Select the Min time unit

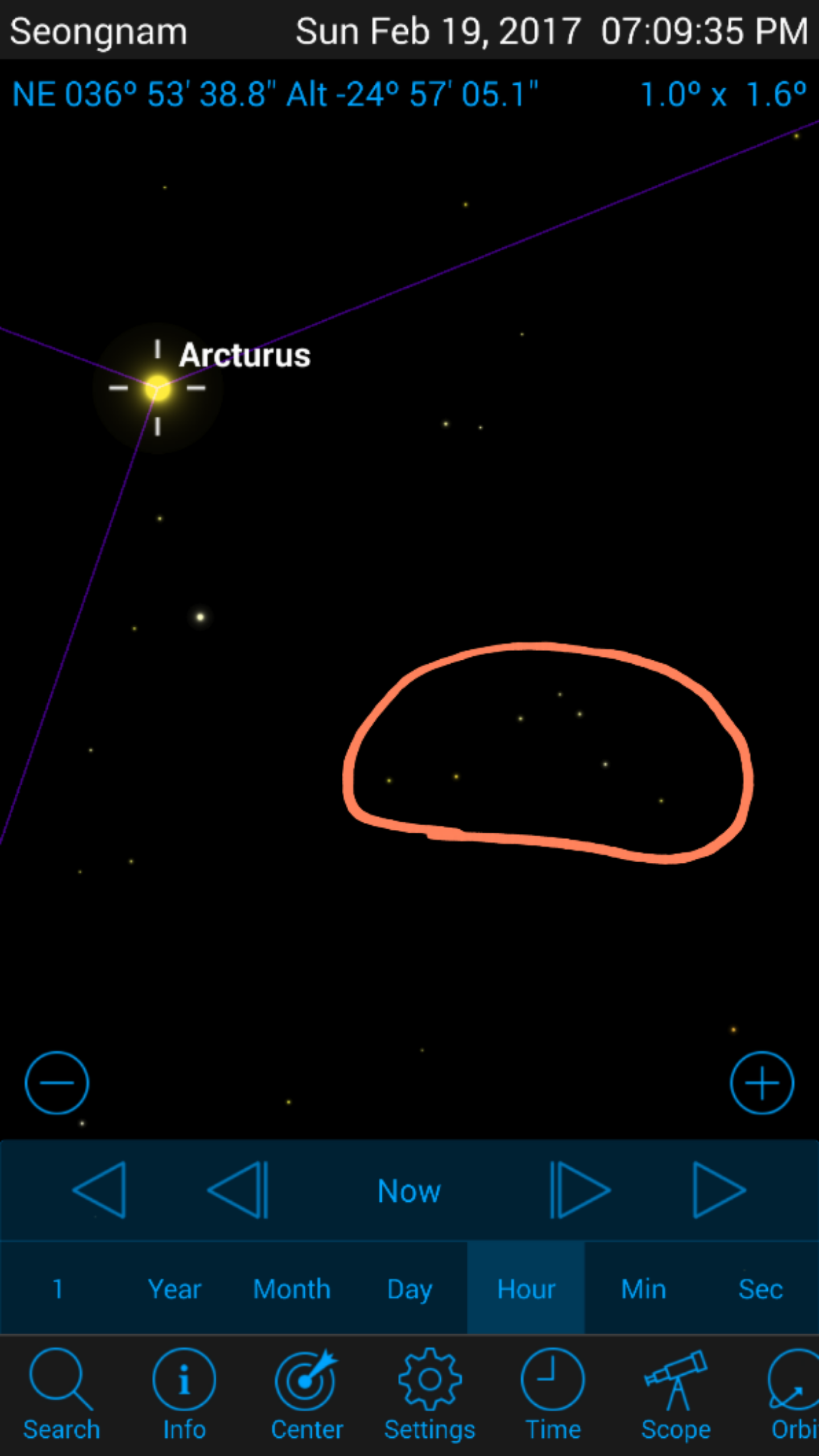(x=643, y=1289)
